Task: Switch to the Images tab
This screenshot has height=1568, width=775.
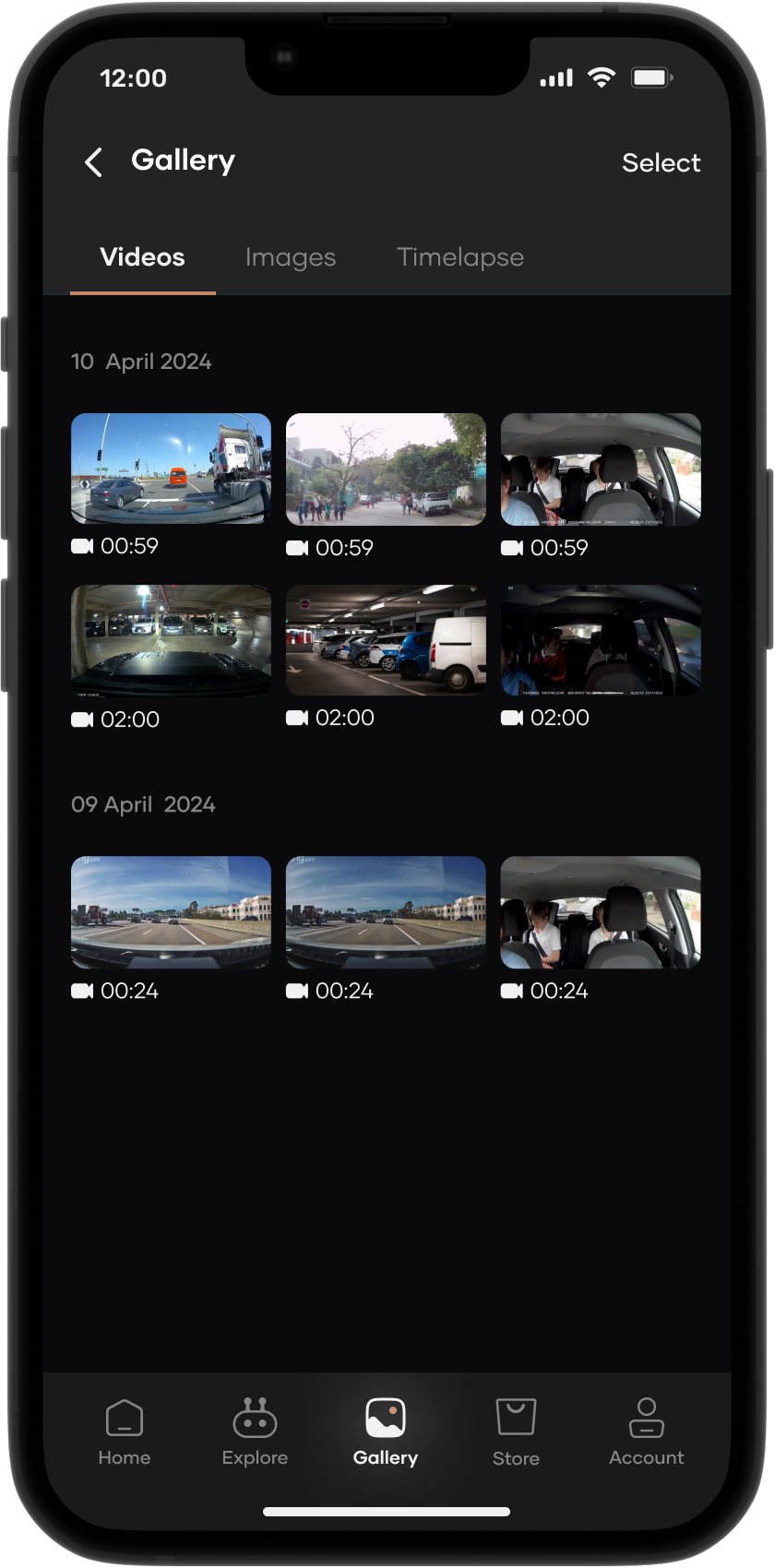Action: click(291, 257)
